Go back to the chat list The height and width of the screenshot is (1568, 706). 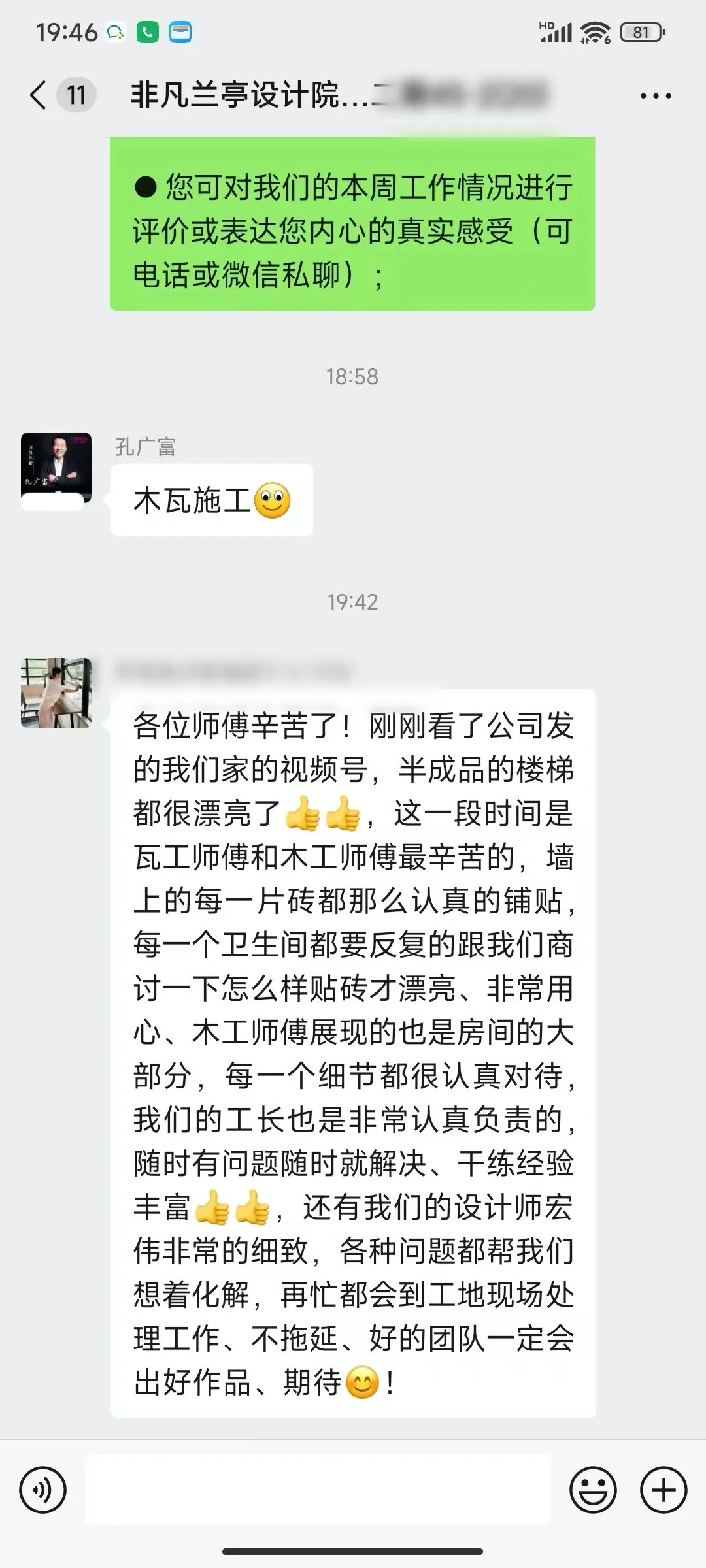(x=39, y=95)
